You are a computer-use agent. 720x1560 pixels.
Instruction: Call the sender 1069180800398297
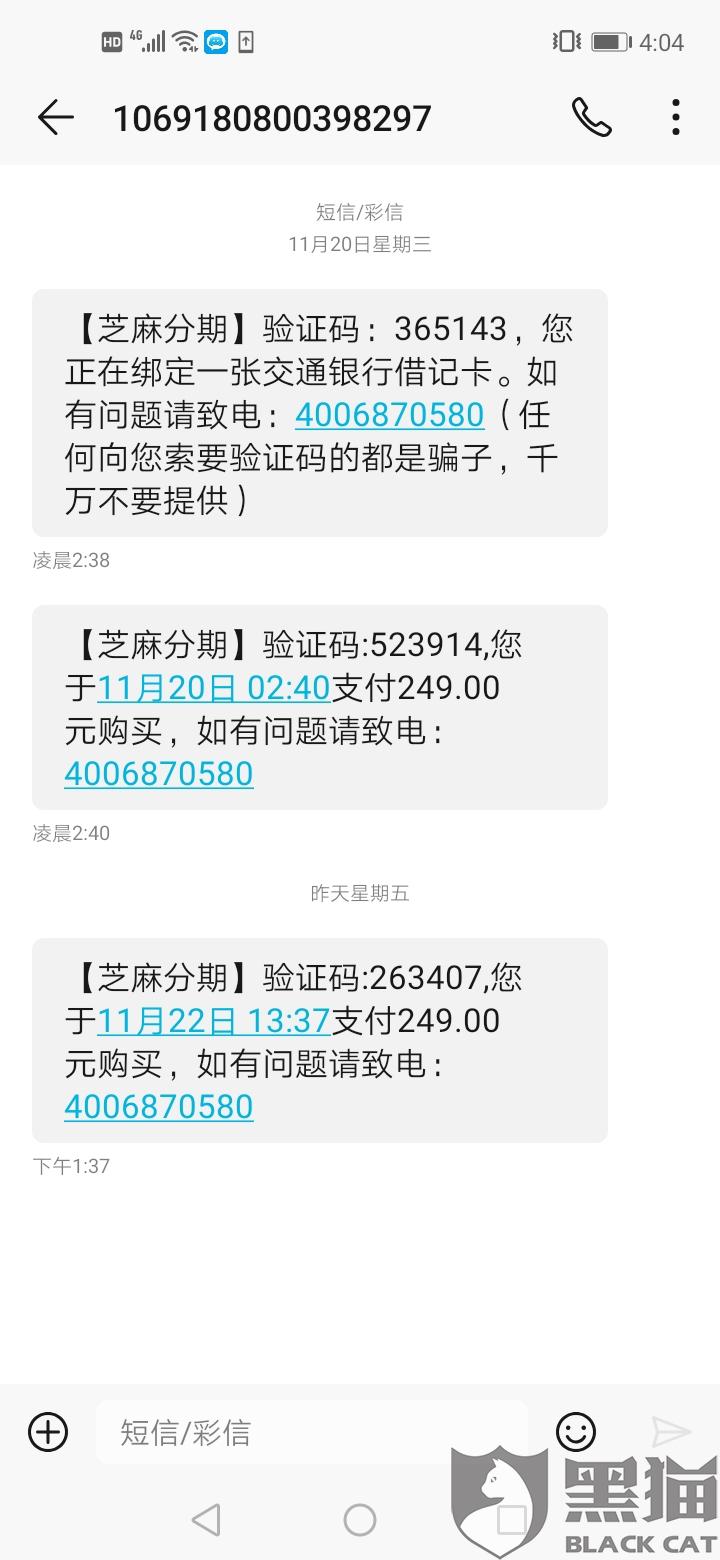(591, 118)
